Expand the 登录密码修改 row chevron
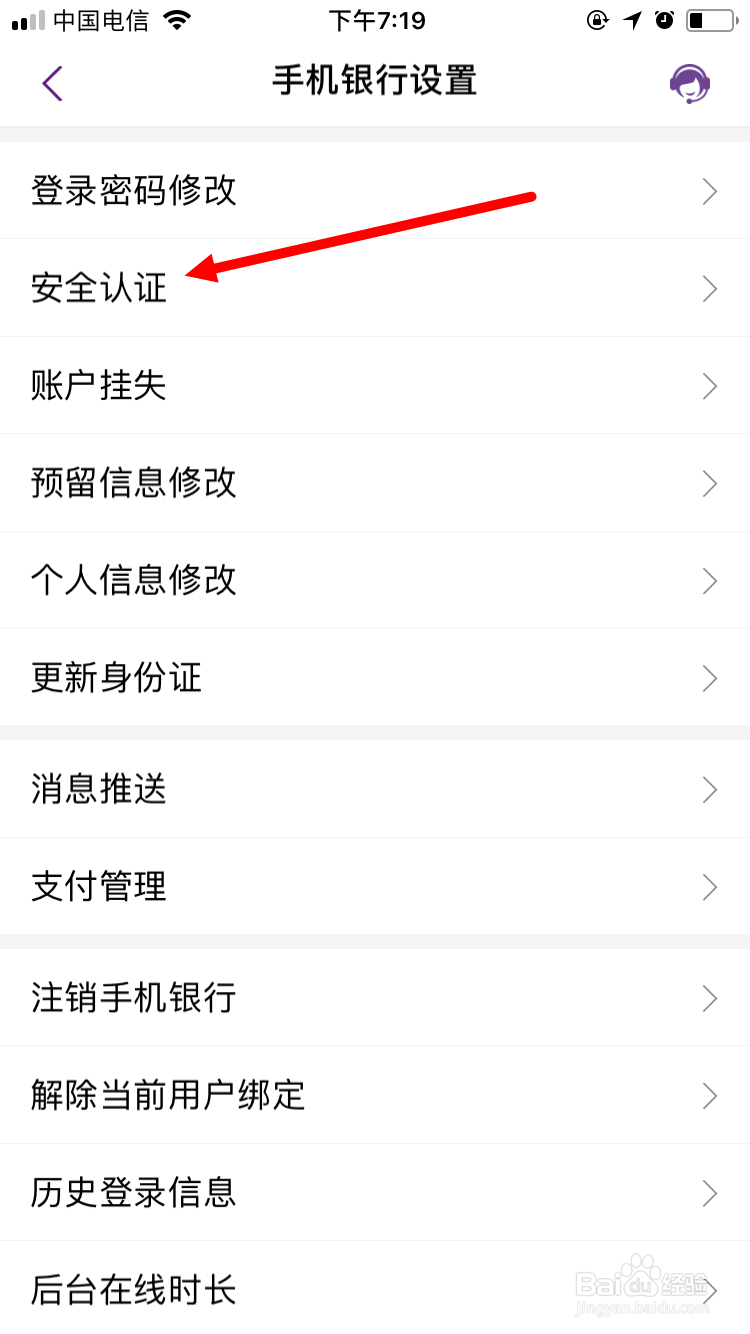The height and width of the screenshot is (1334, 750). point(710,191)
